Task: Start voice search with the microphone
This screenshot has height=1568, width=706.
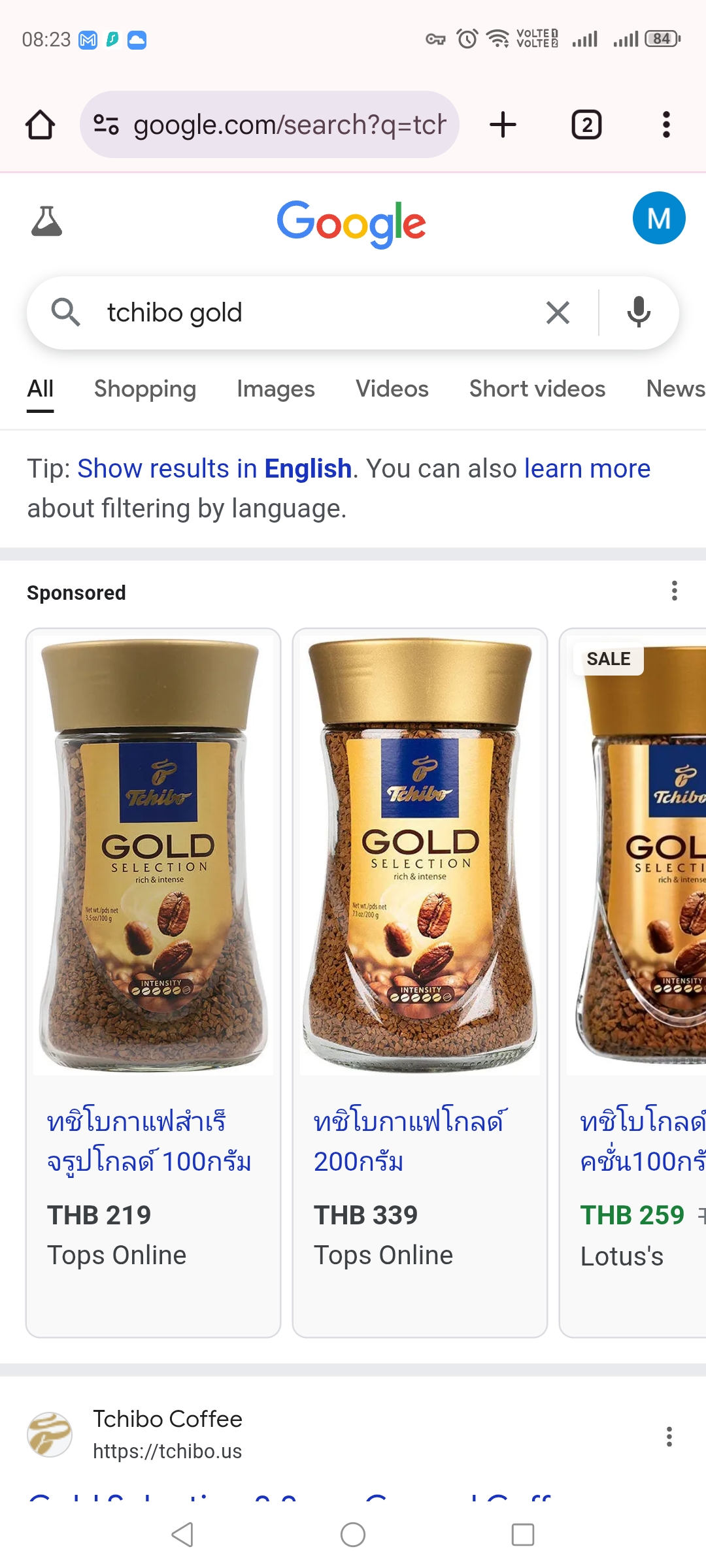Action: [x=639, y=312]
